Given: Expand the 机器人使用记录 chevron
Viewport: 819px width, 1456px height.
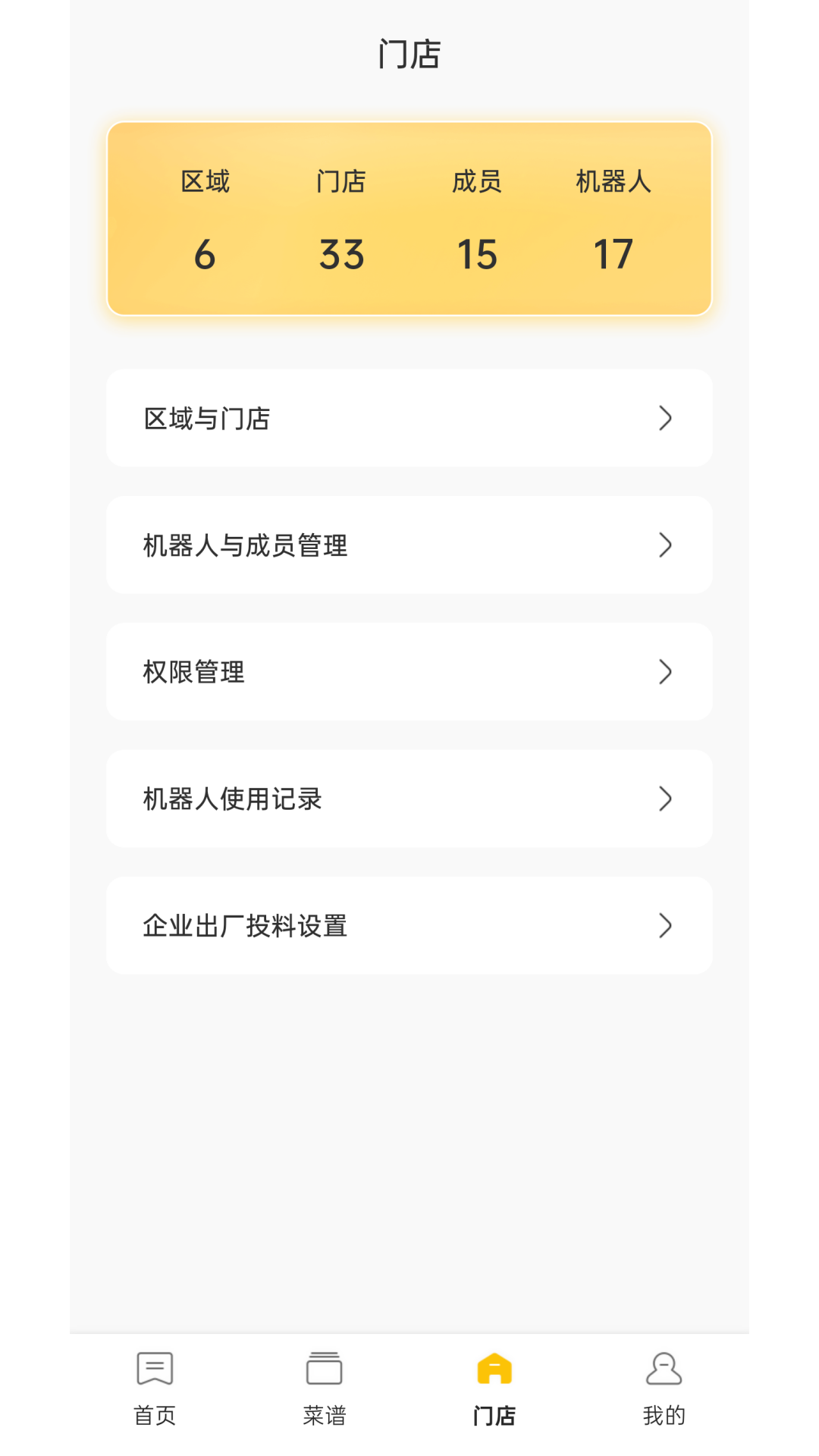Looking at the screenshot, I should 666,798.
